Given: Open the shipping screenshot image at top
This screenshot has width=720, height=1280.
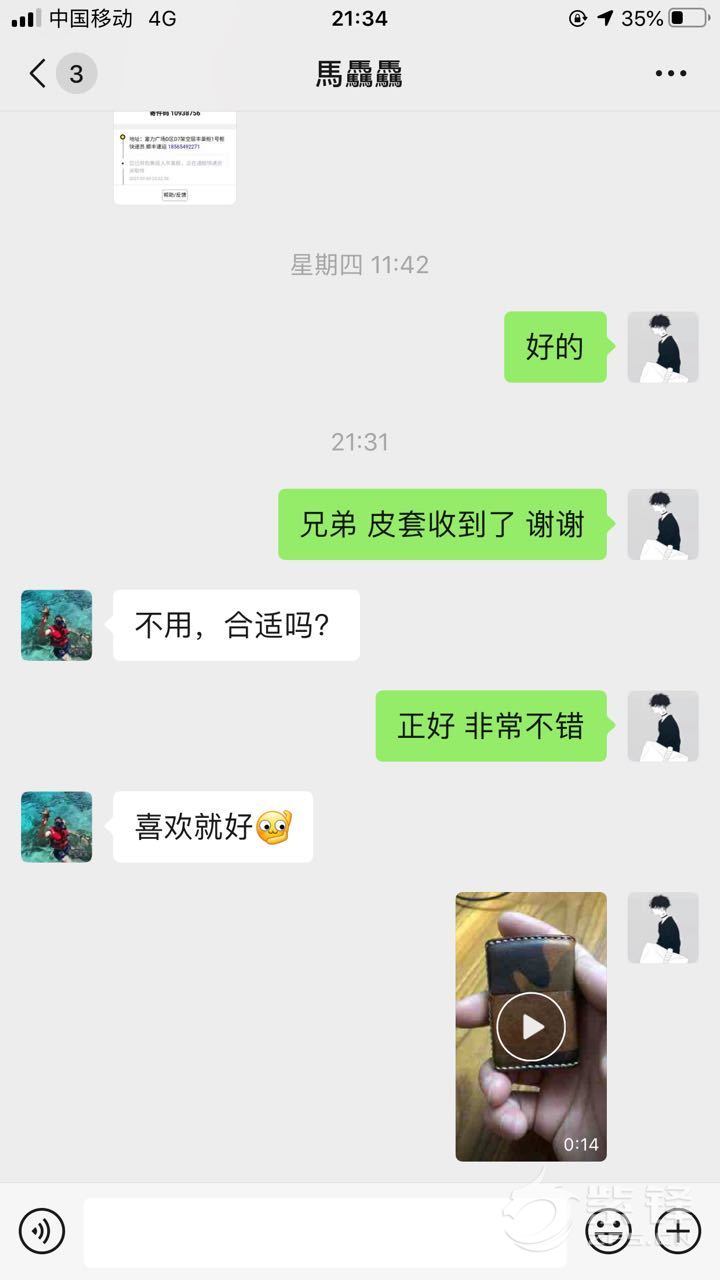Looking at the screenshot, I should [175, 158].
